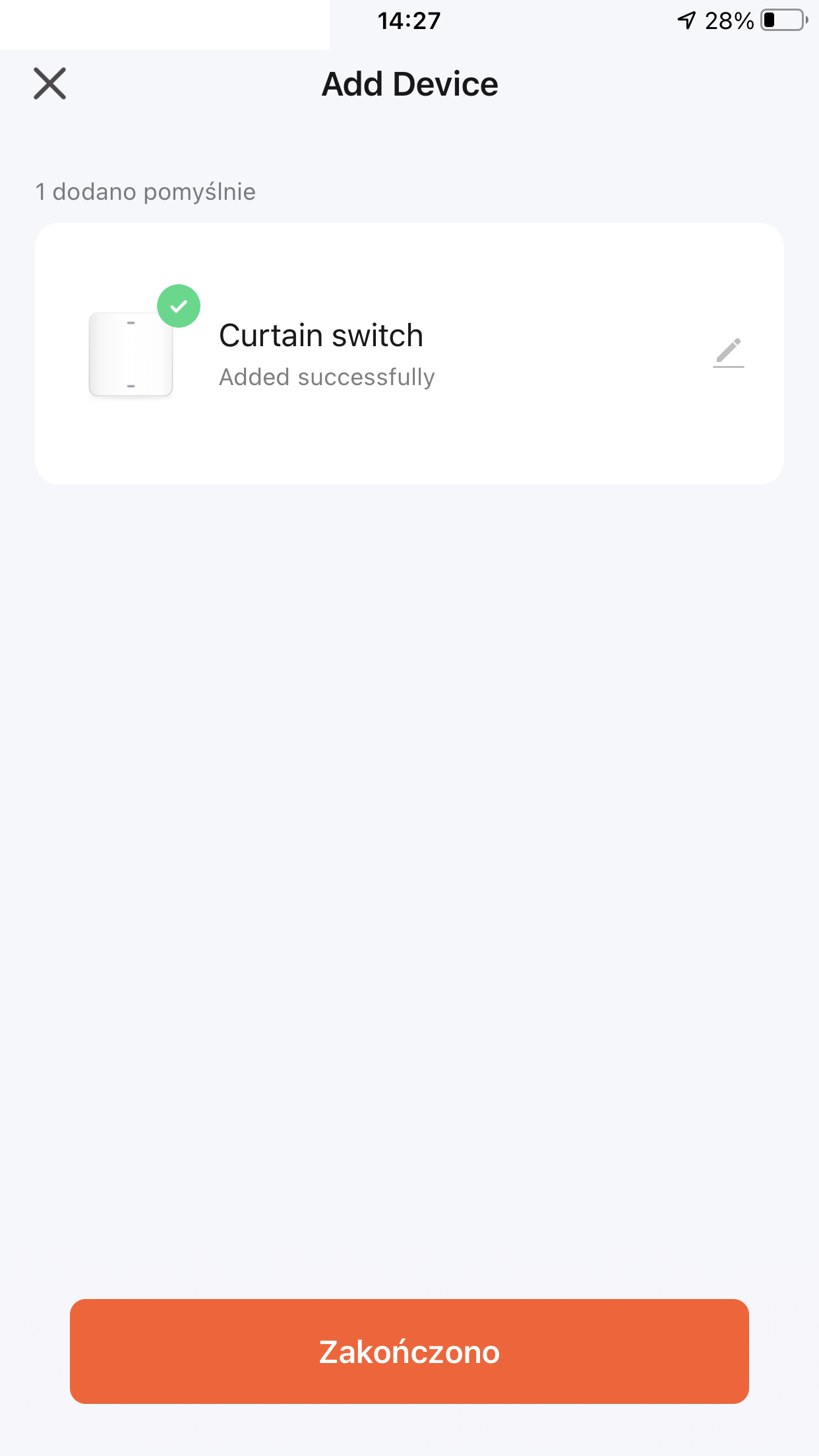Edit the Curtain switch name

pos(729,353)
